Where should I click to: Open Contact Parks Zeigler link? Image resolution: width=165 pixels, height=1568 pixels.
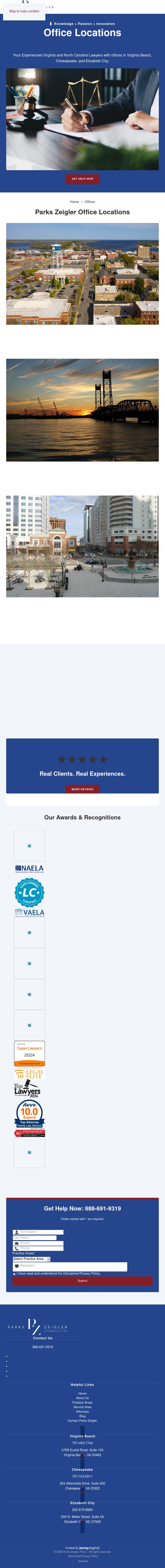point(82,1421)
